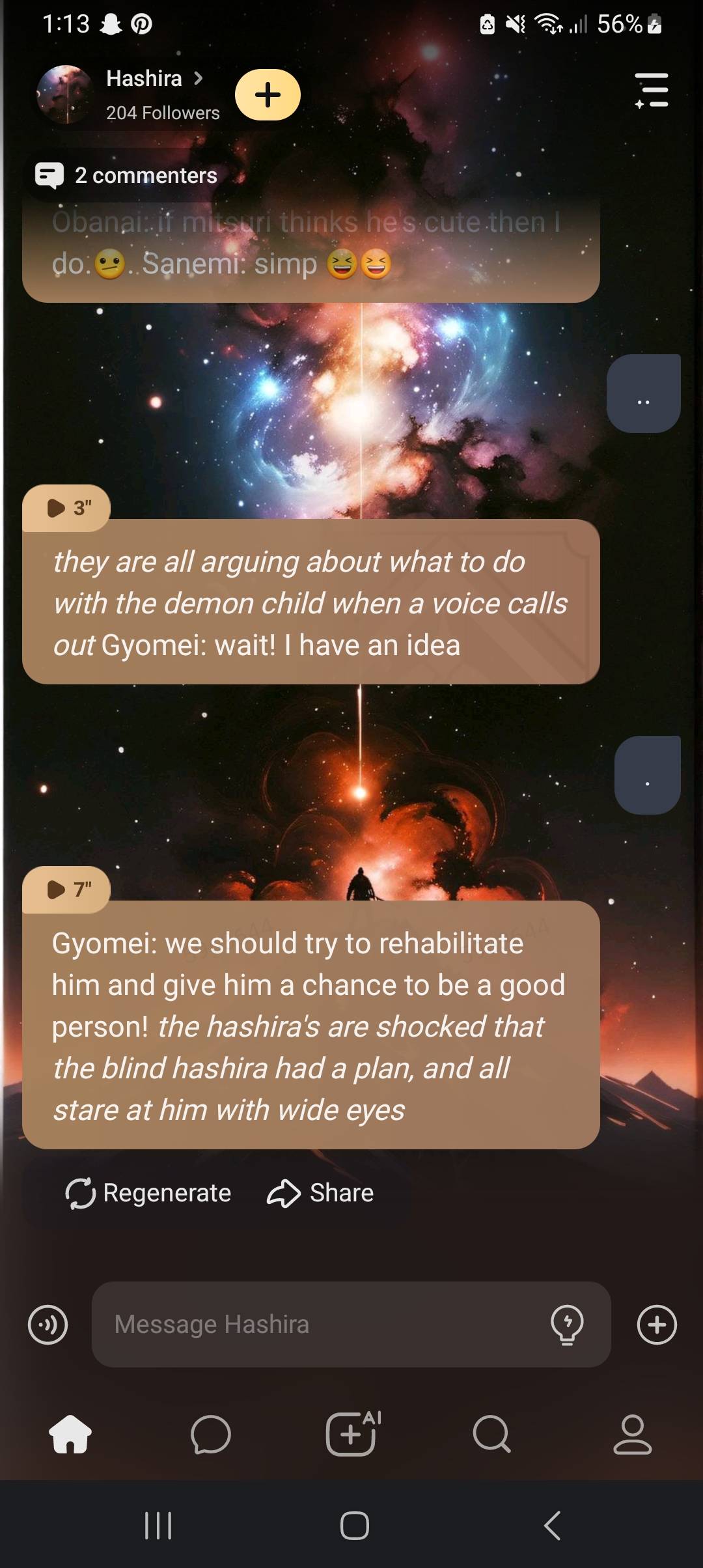Go back using the system back button
703x1568 pixels.
[552, 1526]
